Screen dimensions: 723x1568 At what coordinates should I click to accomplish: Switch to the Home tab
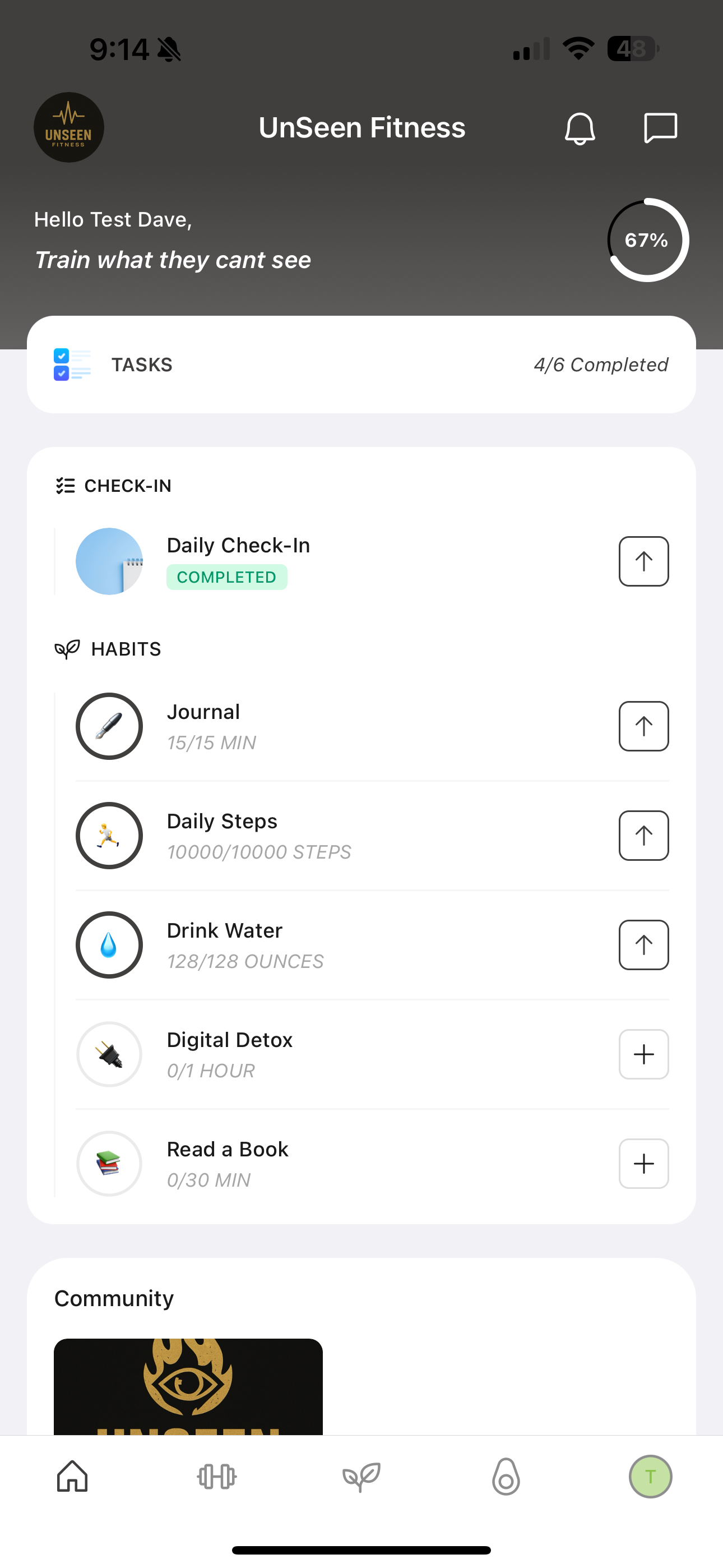[72, 1477]
